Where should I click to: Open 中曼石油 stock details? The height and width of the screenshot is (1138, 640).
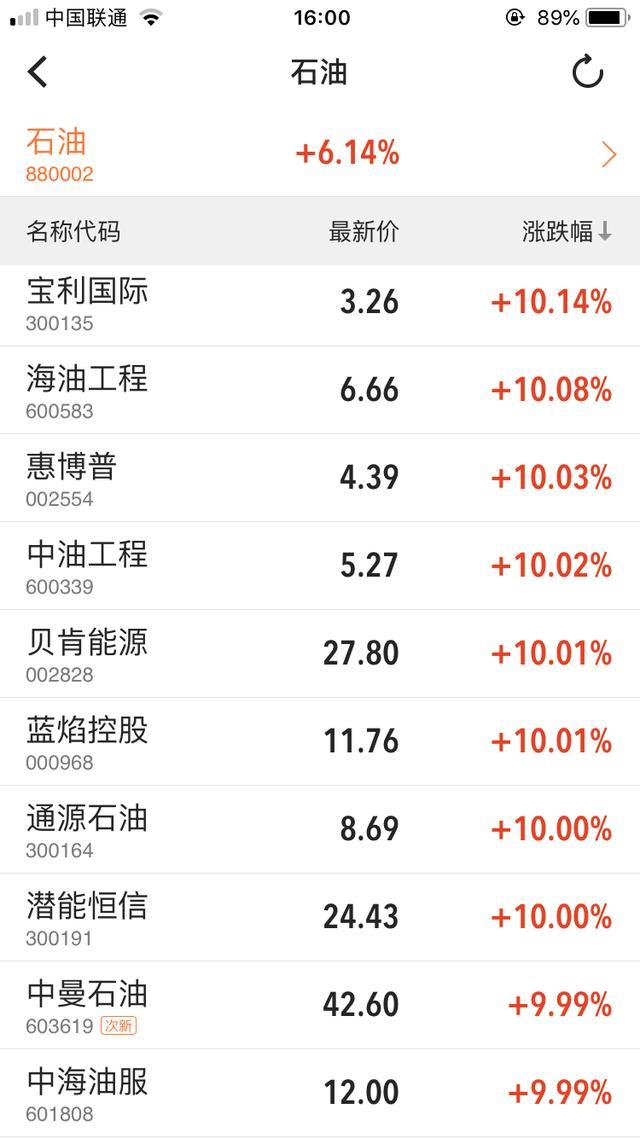(320, 1005)
